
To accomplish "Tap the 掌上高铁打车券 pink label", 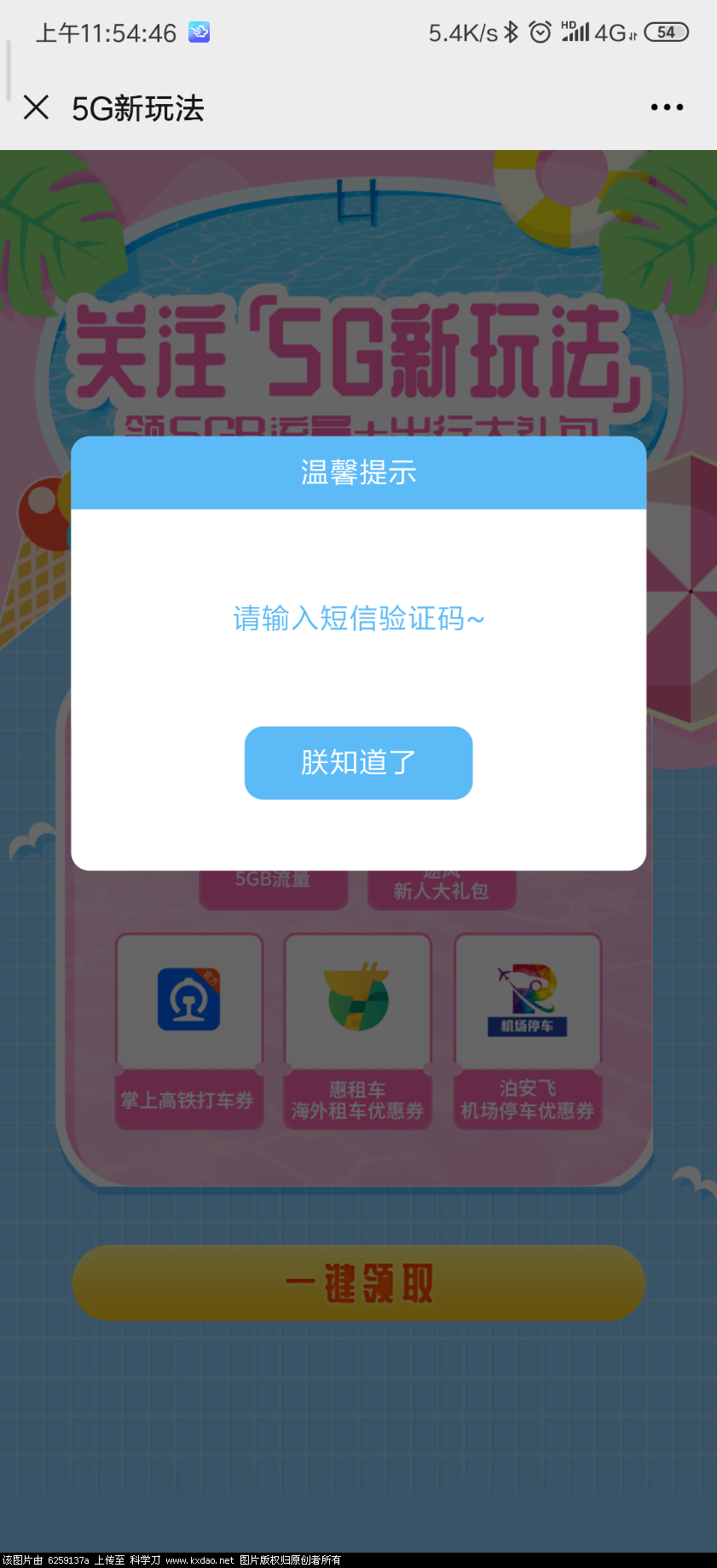I will [x=188, y=1100].
